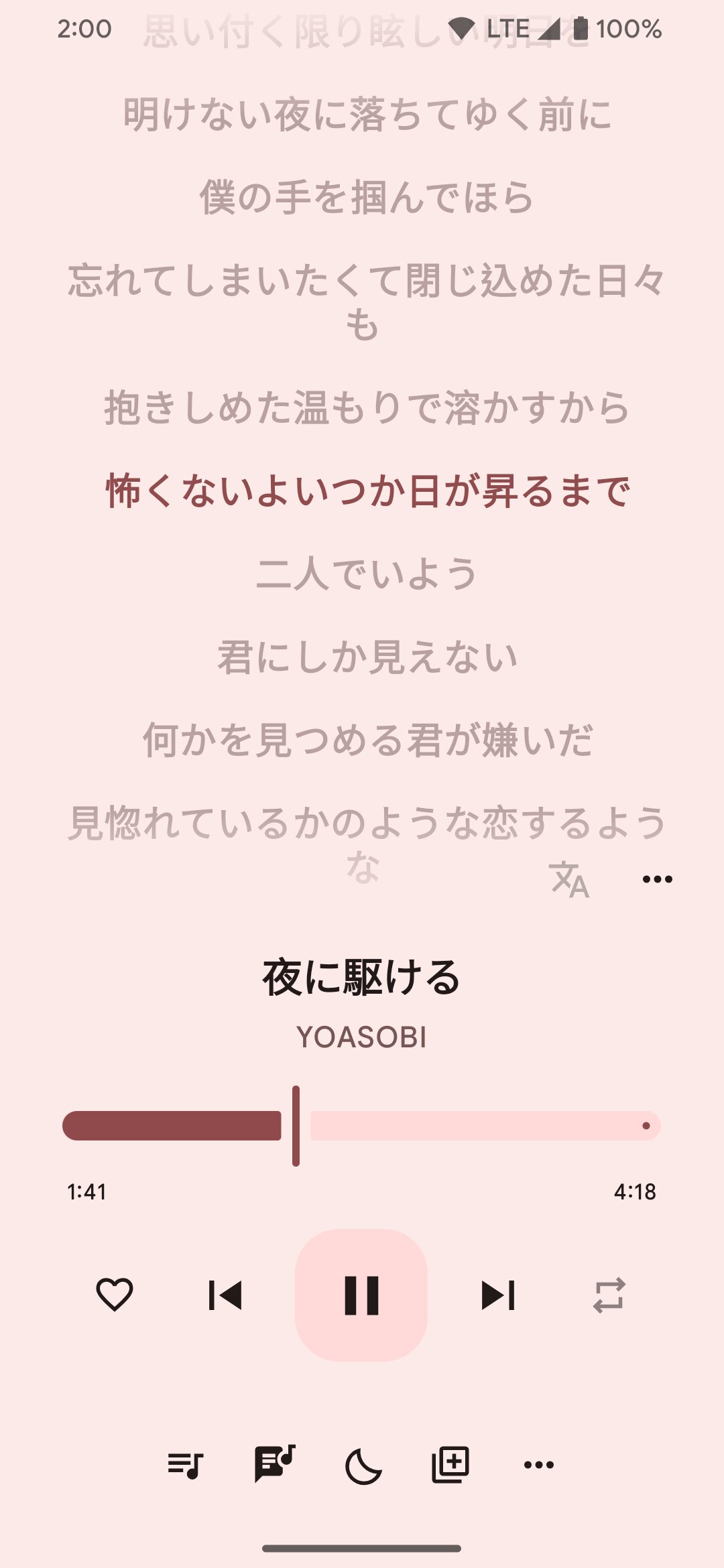Open the lyrics options three-dot menu
This screenshot has width=724, height=1568.
point(657,879)
